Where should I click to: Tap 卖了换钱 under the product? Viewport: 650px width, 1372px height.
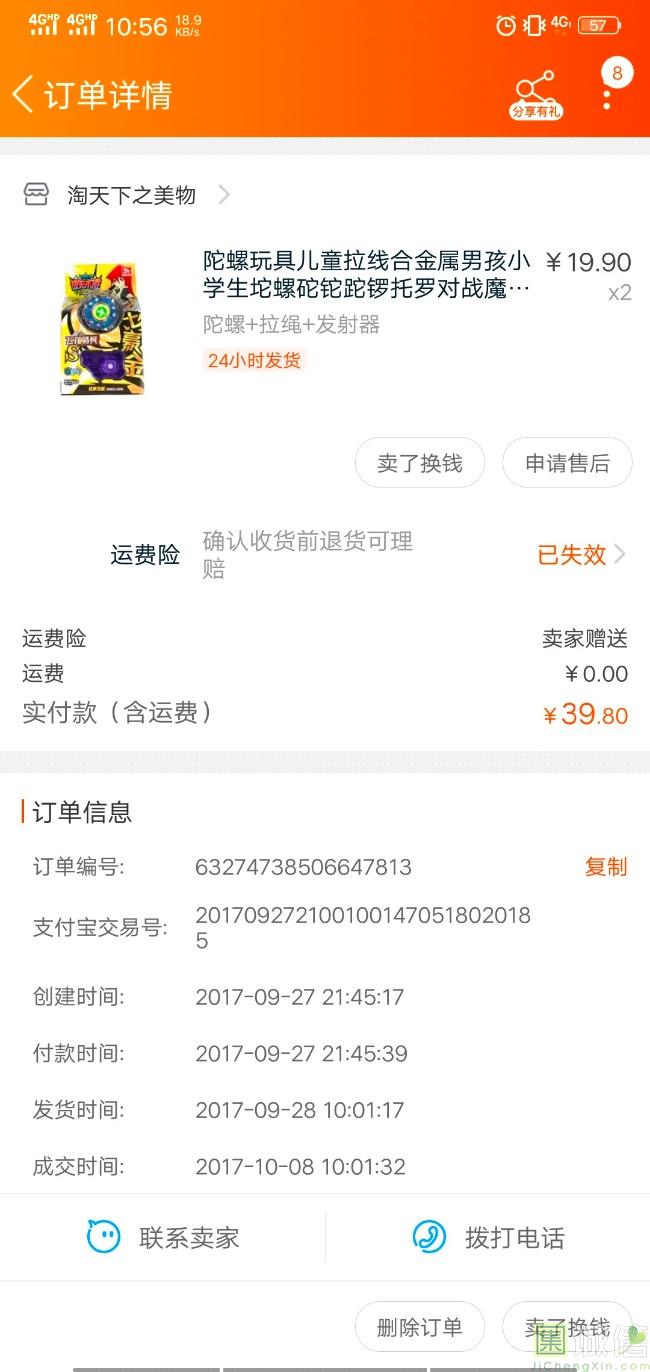tap(420, 463)
